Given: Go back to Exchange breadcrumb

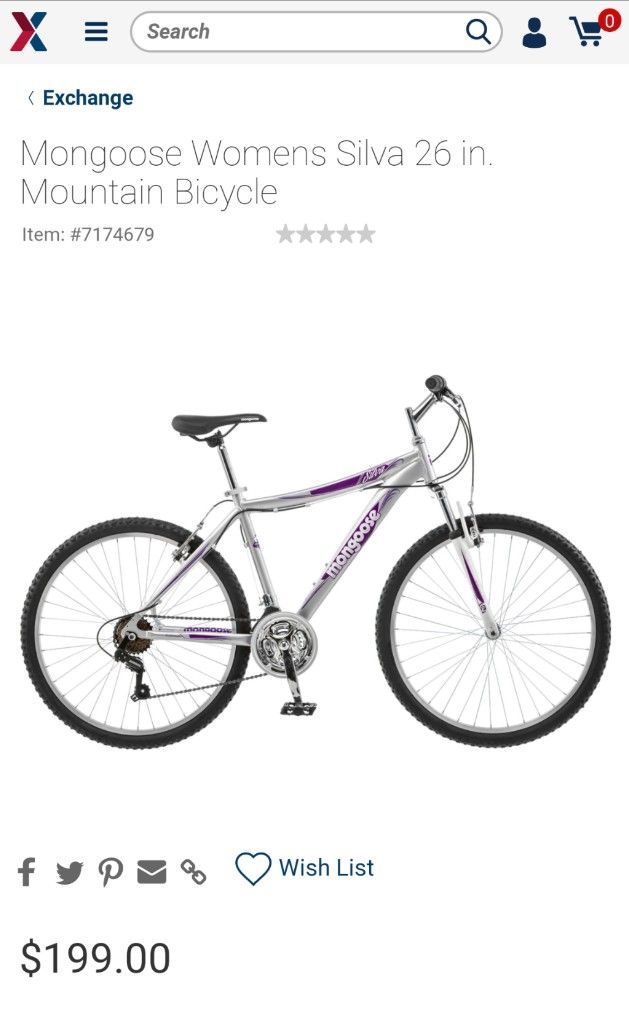Looking at the screenshot, I should pyautogui.click(x=80, y=98).
